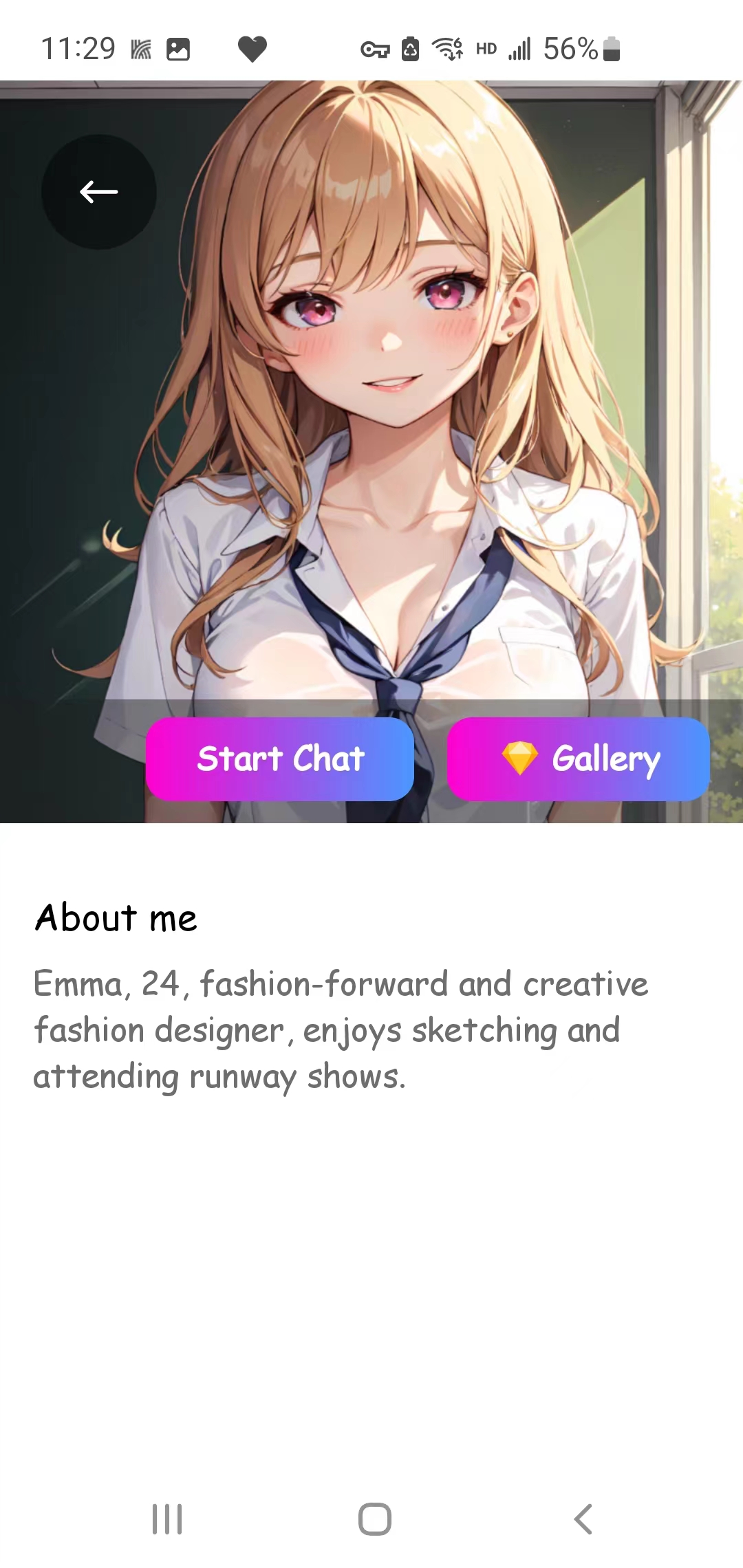The image size is (743, 1568).
Task: Open Emma's premium Gallery
Action: coord(579,759)
